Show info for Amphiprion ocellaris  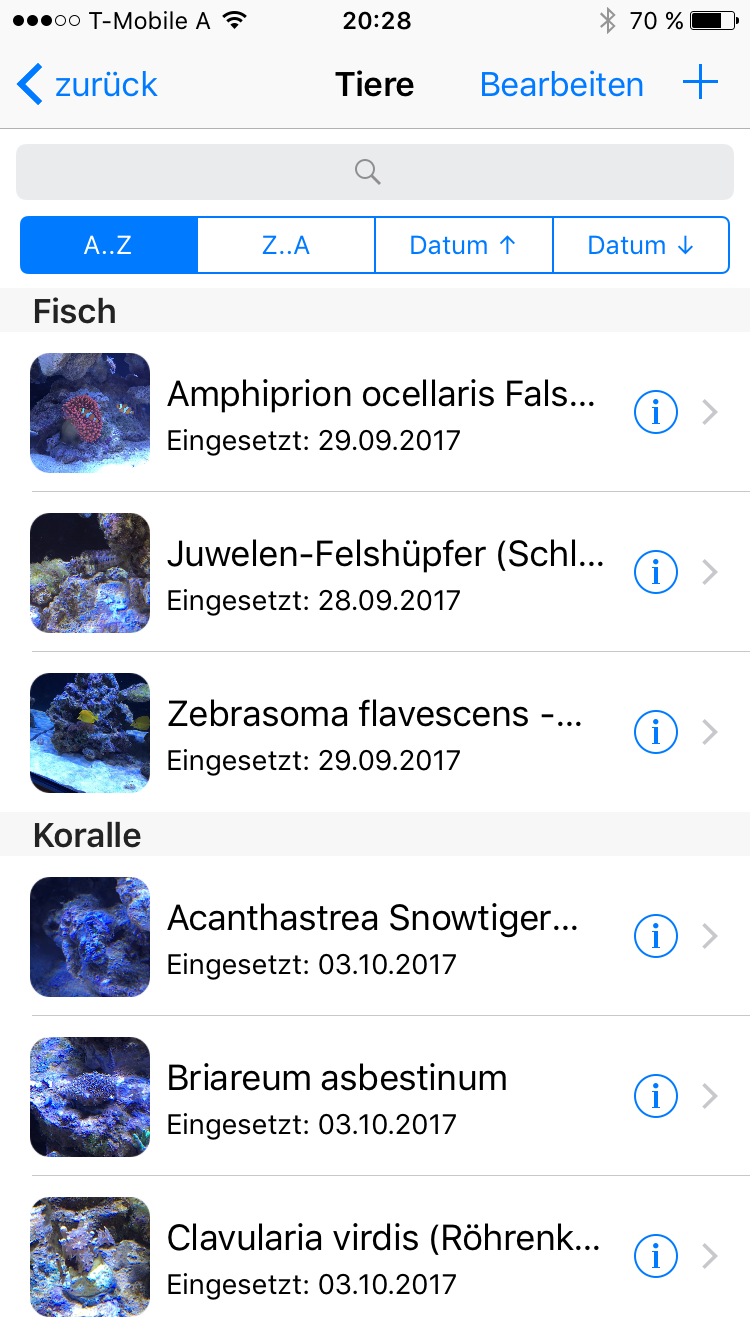tap(656, 412)
